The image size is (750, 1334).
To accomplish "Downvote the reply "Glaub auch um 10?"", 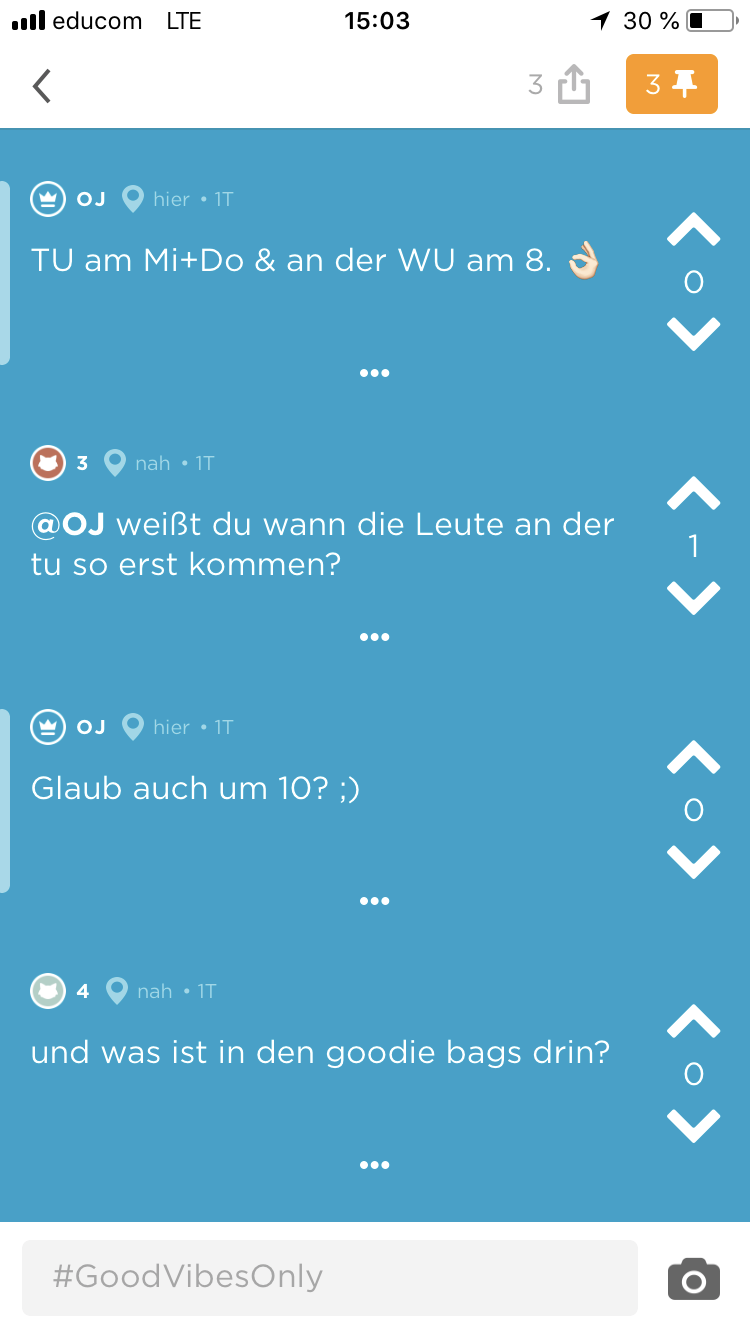I will point(693,861).
